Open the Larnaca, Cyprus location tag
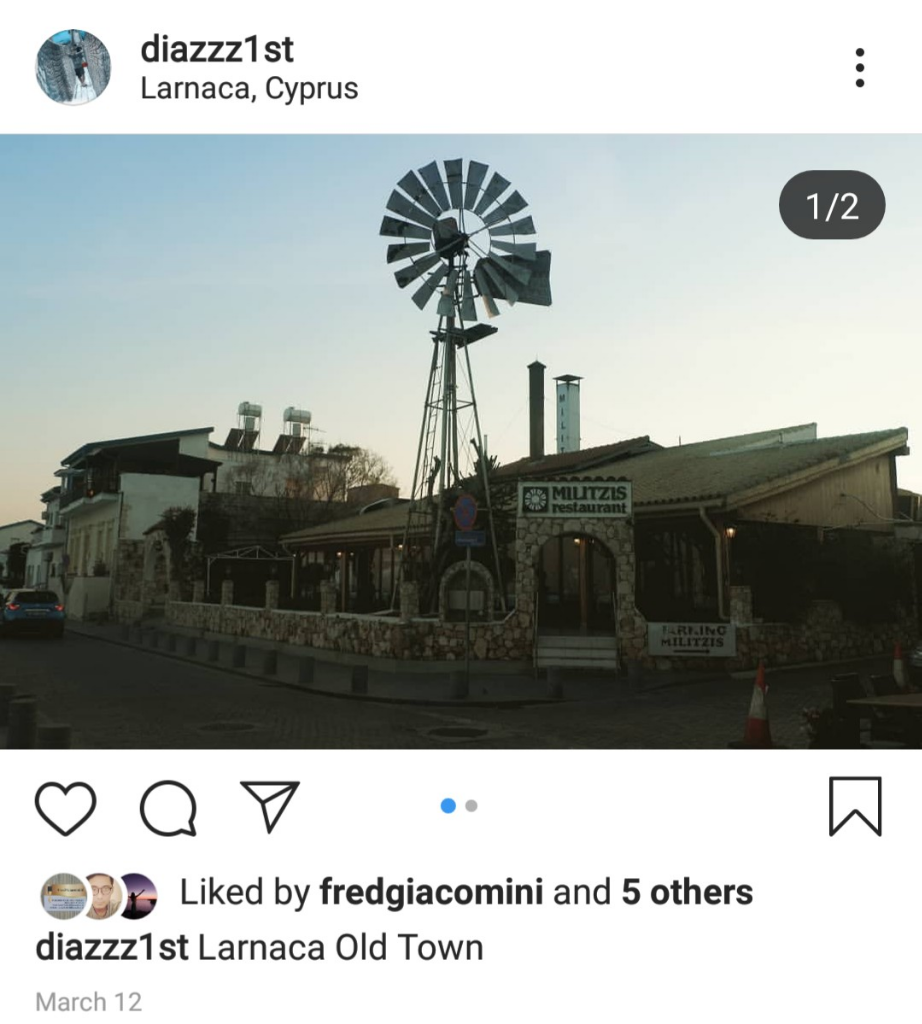This screenshot has height=1024, width=922. coord(249,88)
